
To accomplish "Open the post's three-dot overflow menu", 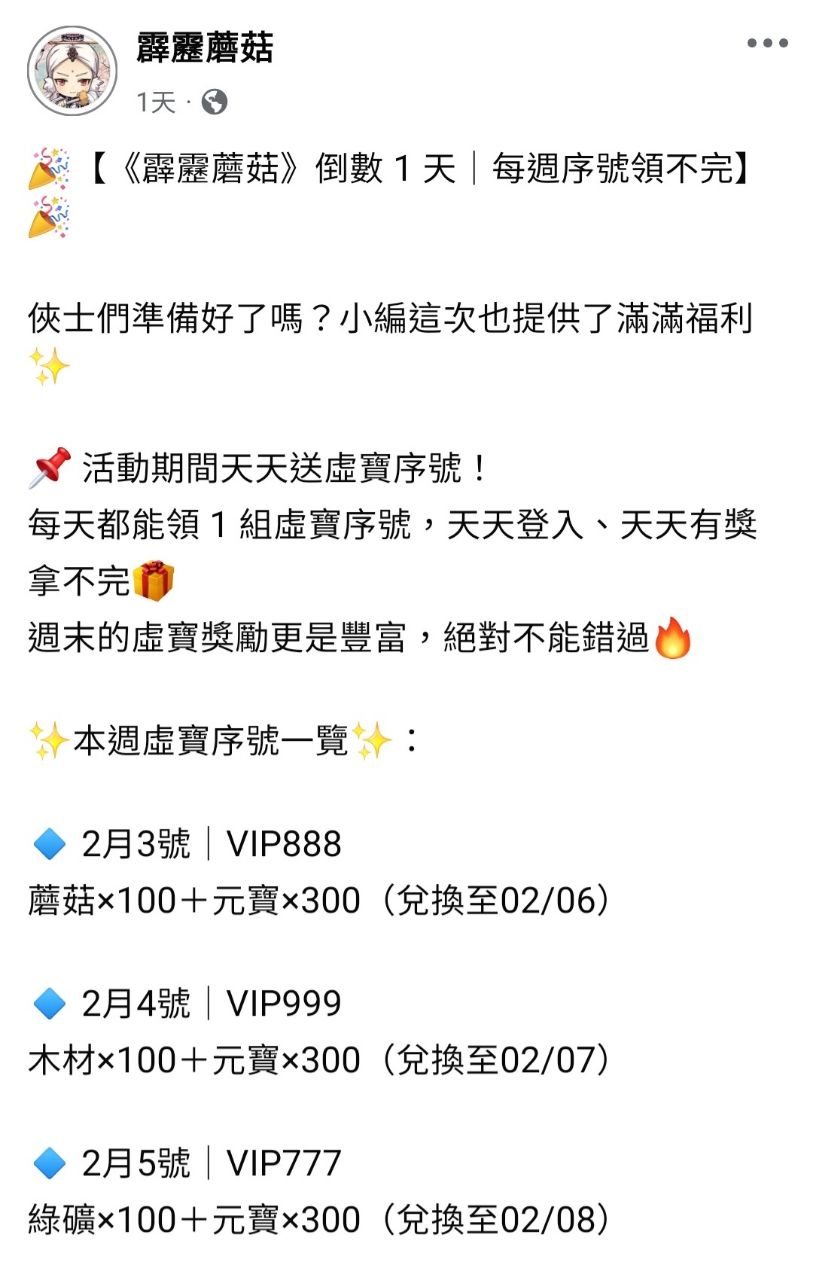I will (767, 44).
